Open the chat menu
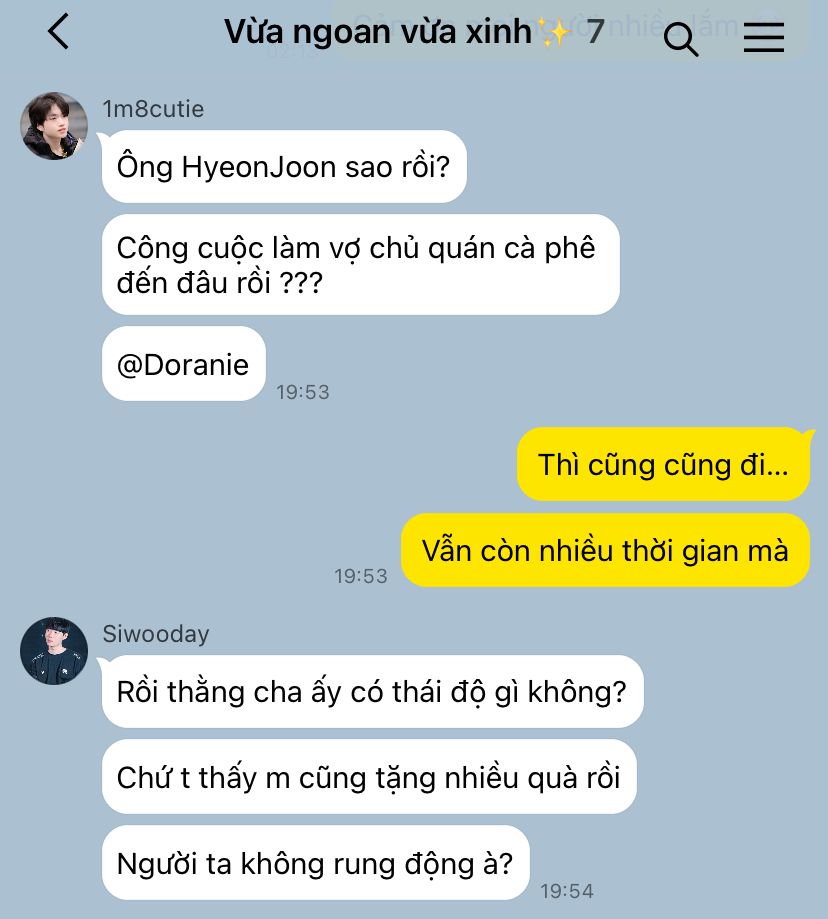Image resolution: width=828 pixels, height=919 pixels. [x=764, y=37]
